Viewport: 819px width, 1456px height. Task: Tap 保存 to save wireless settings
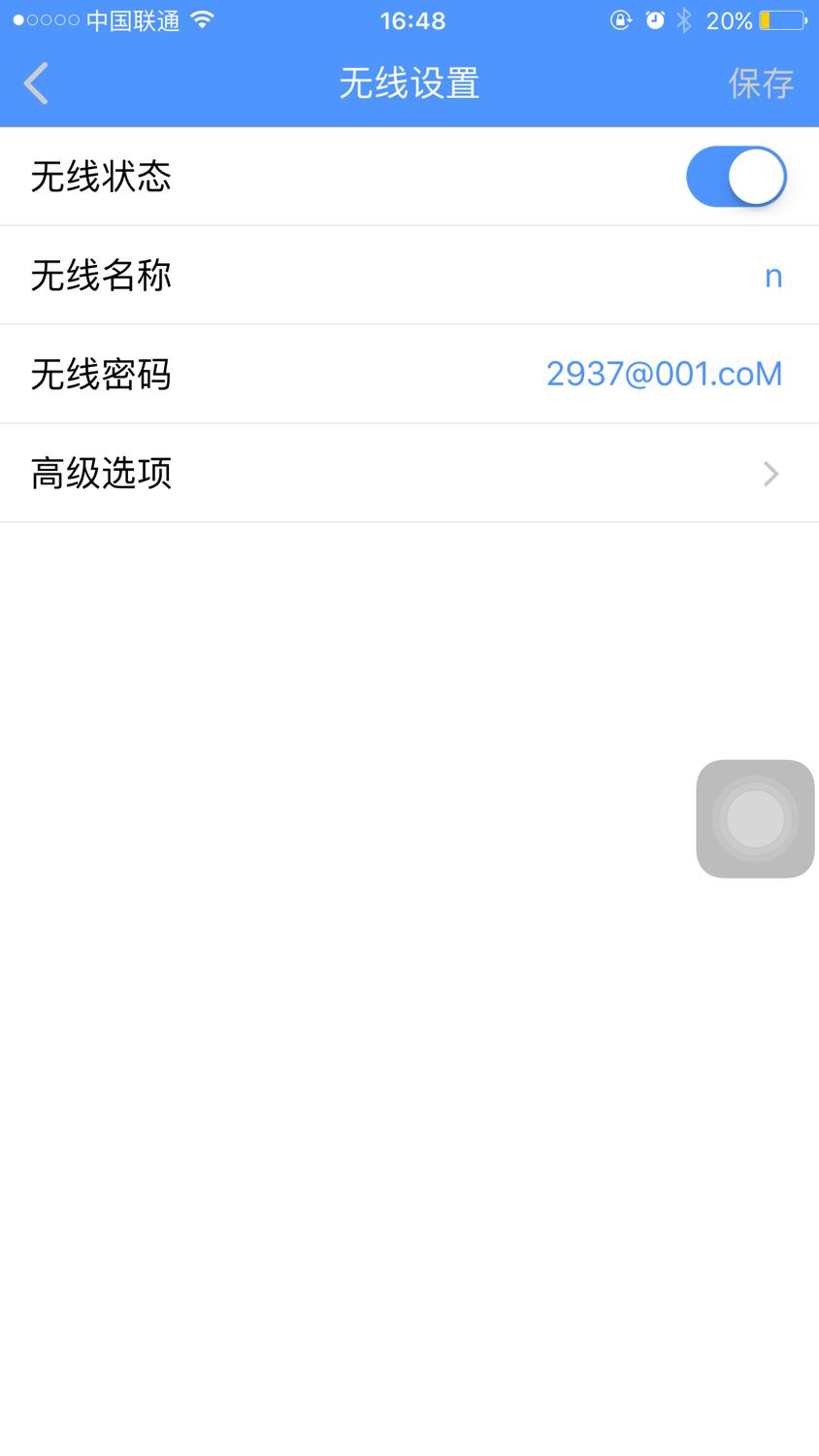[761, 83]
